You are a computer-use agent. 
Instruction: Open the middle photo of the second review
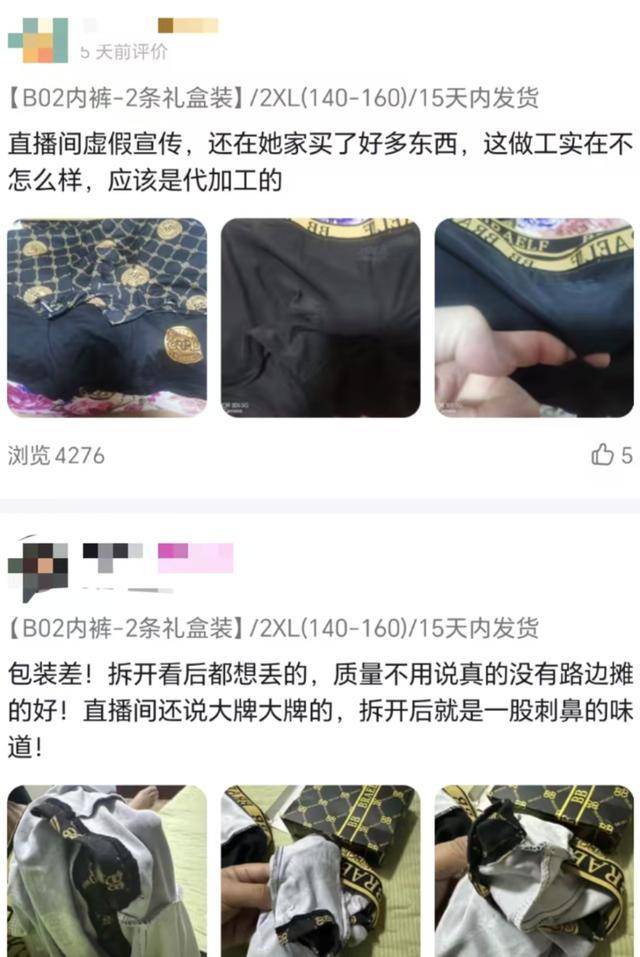coord(320,870)
